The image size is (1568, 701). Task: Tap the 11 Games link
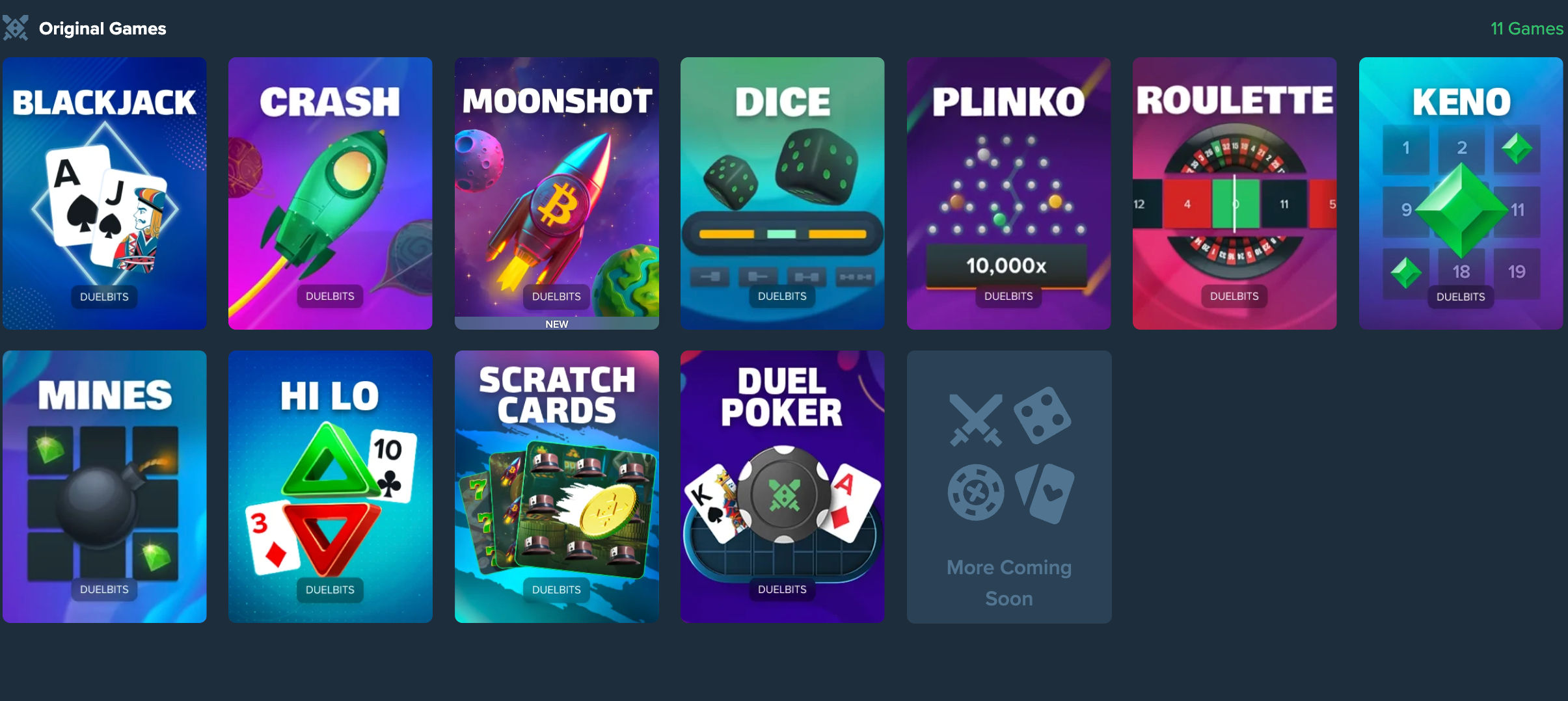tap(1526, 29)
